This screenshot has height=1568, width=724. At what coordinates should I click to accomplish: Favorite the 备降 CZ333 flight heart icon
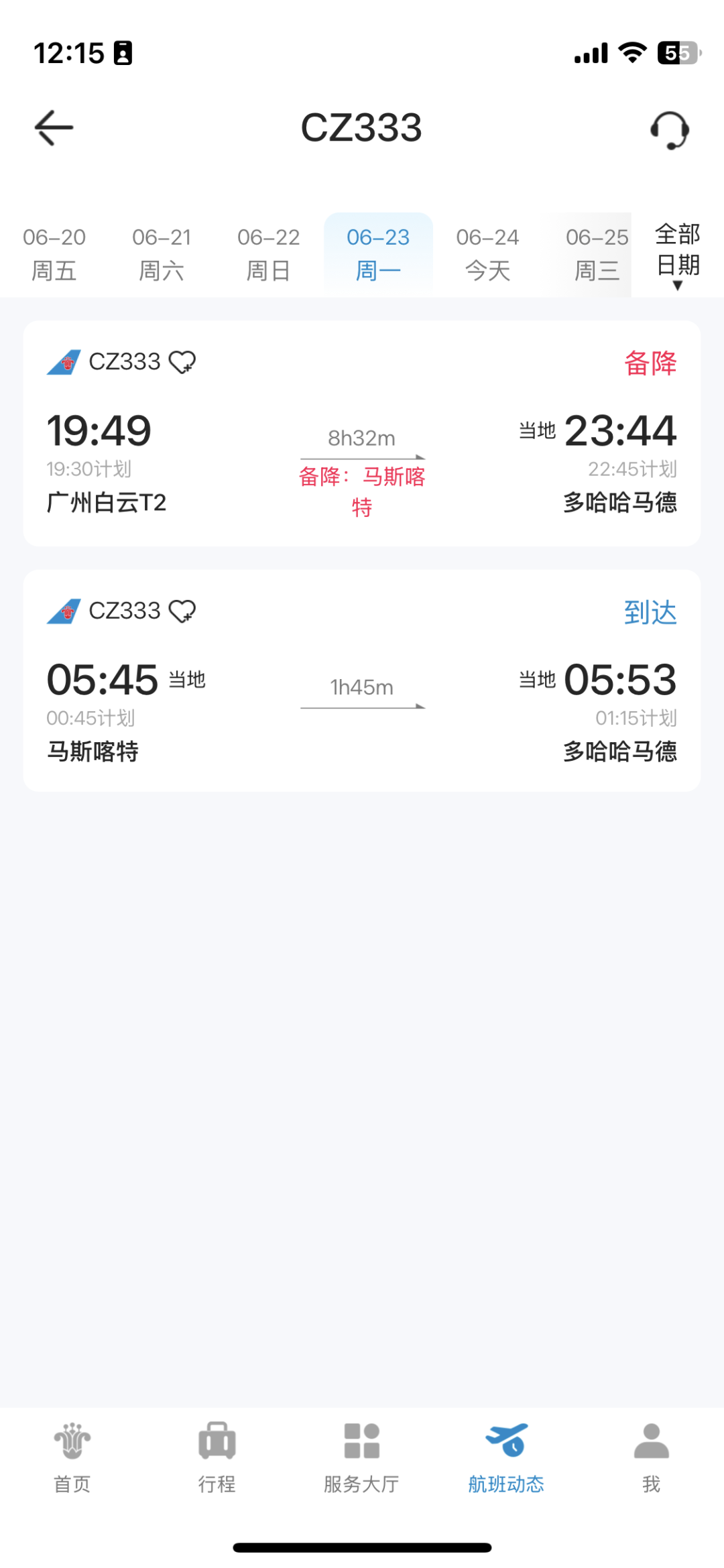pos(182,362)
